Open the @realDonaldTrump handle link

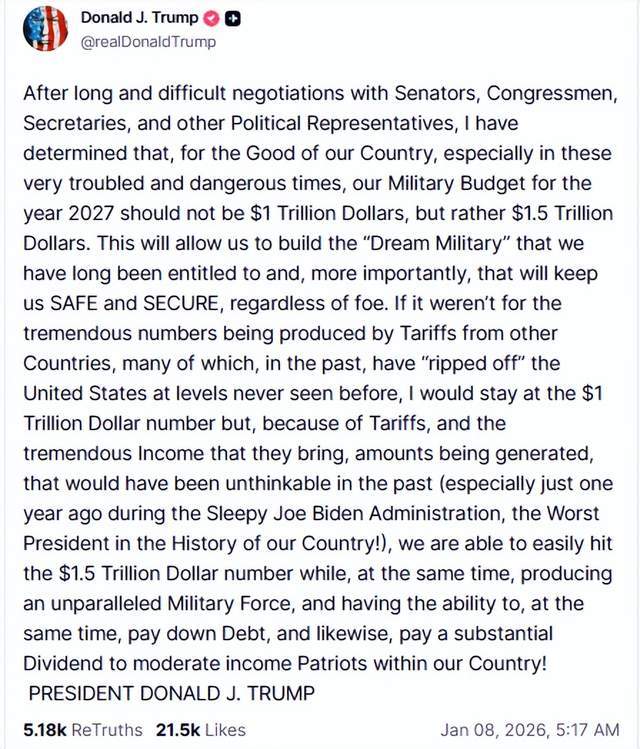[148, 42]
